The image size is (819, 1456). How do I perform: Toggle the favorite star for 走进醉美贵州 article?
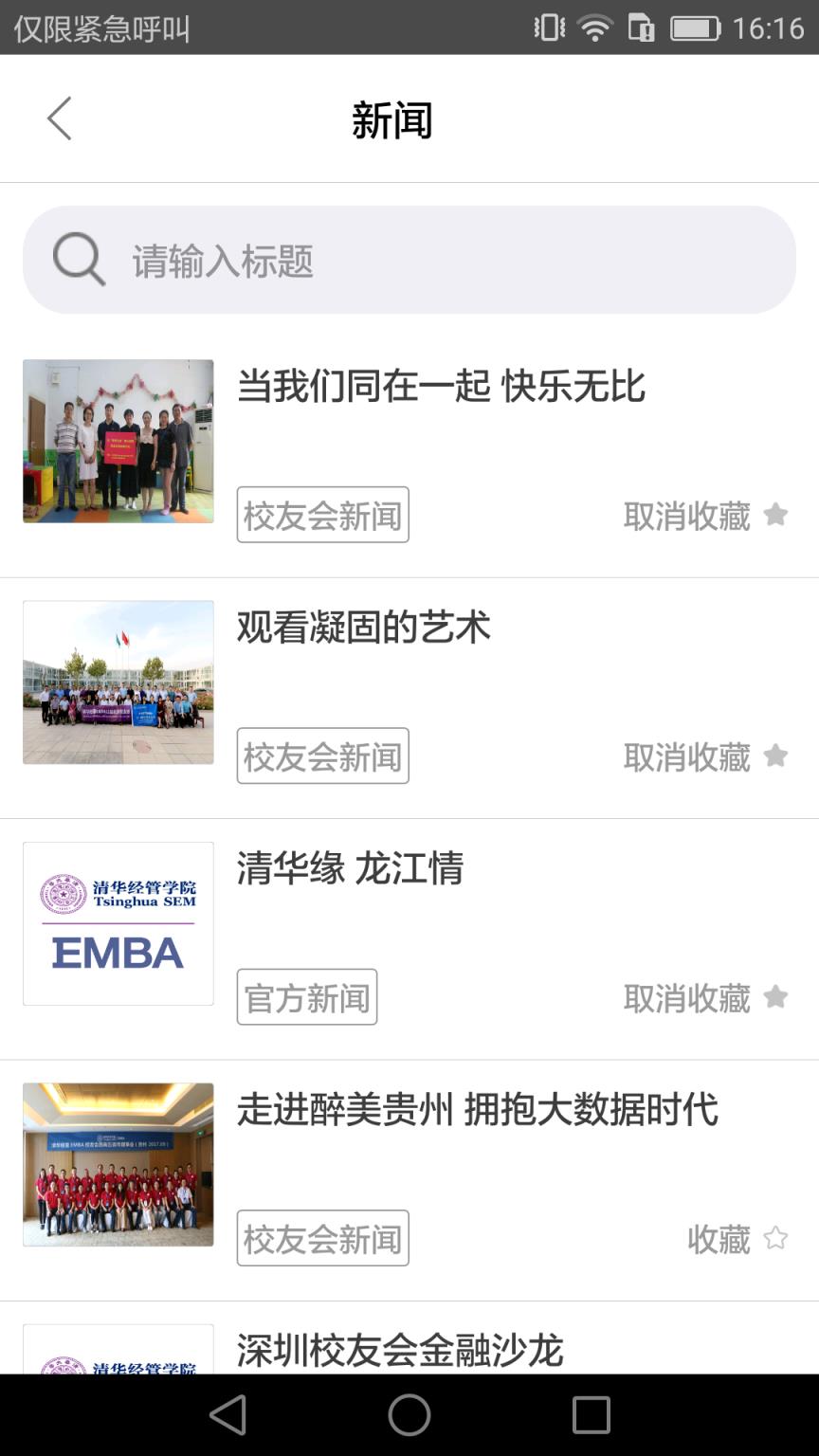click(x=776, y=1237)
